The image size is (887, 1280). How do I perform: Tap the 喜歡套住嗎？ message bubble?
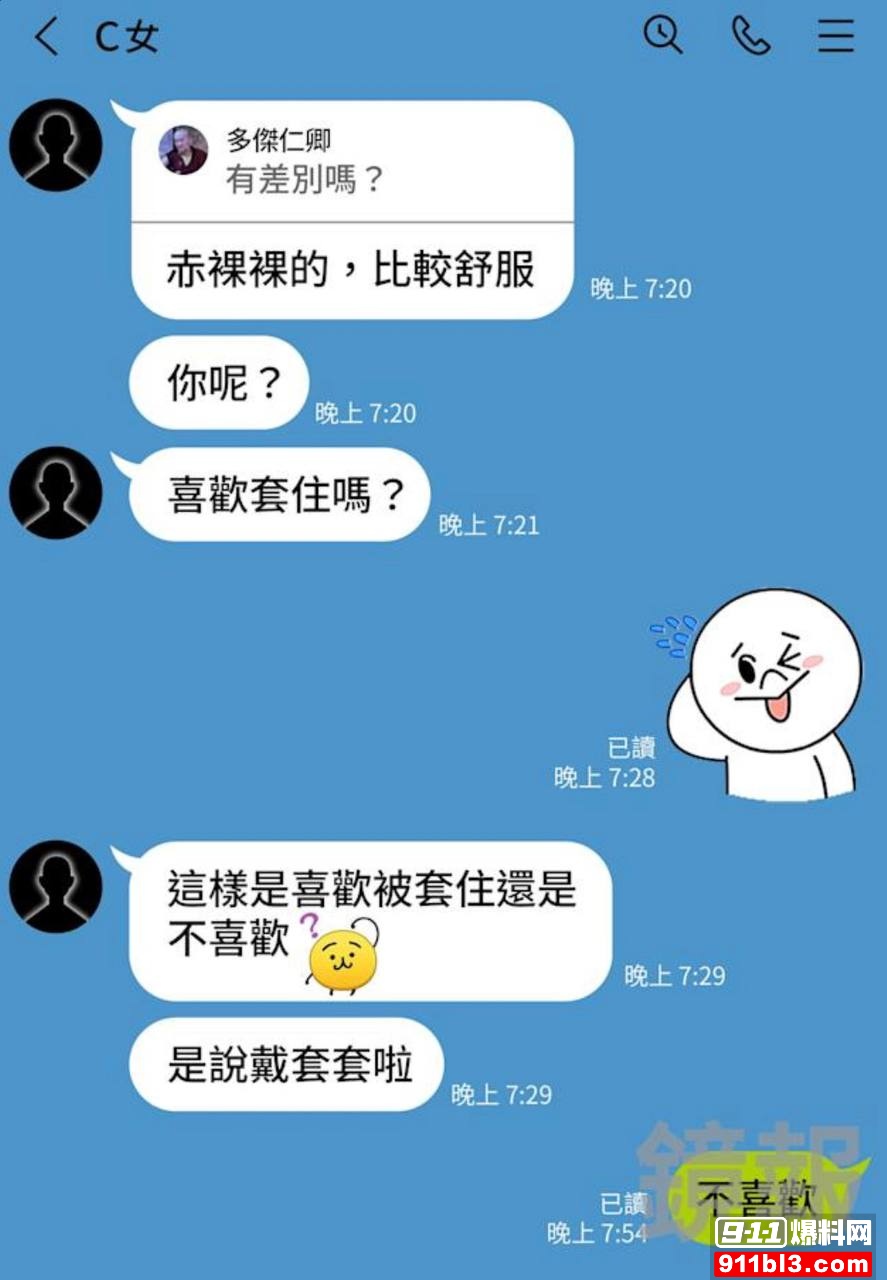coord(281,492)
